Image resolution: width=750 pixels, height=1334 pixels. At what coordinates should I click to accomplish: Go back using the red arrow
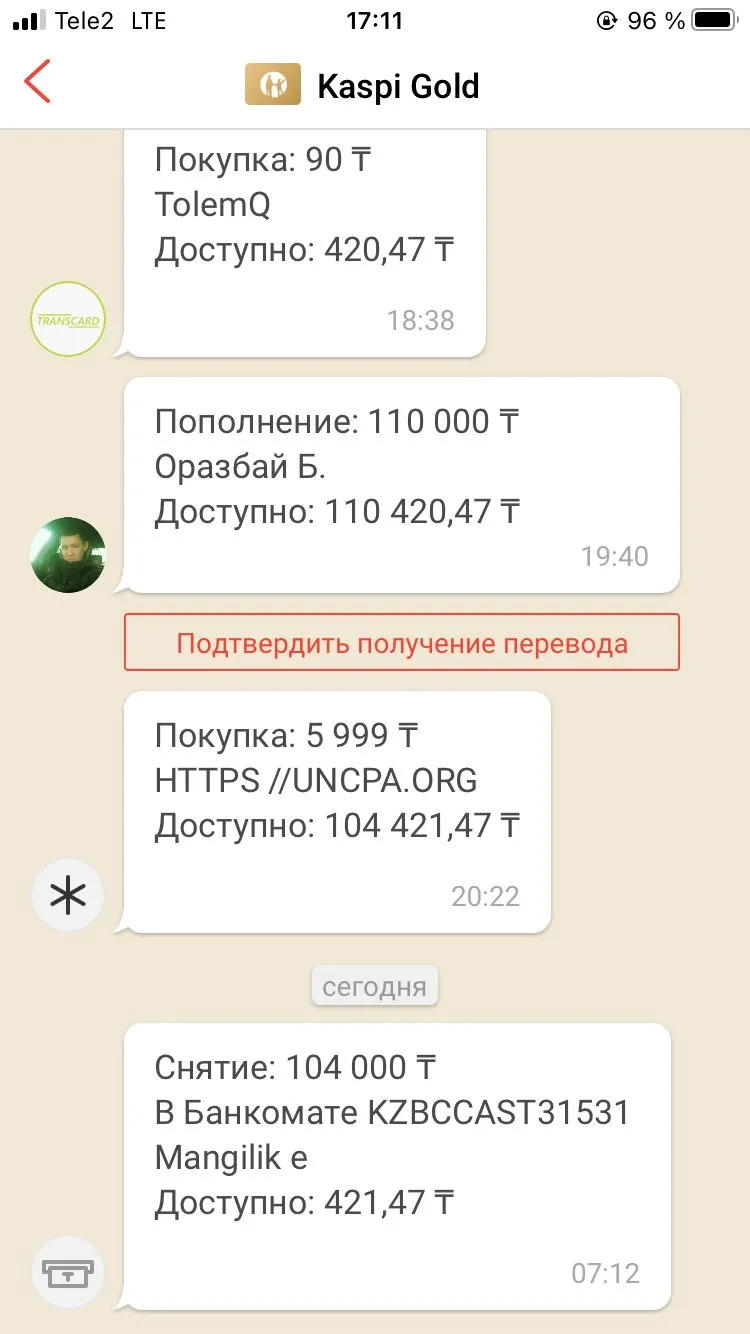coord(37,82)
